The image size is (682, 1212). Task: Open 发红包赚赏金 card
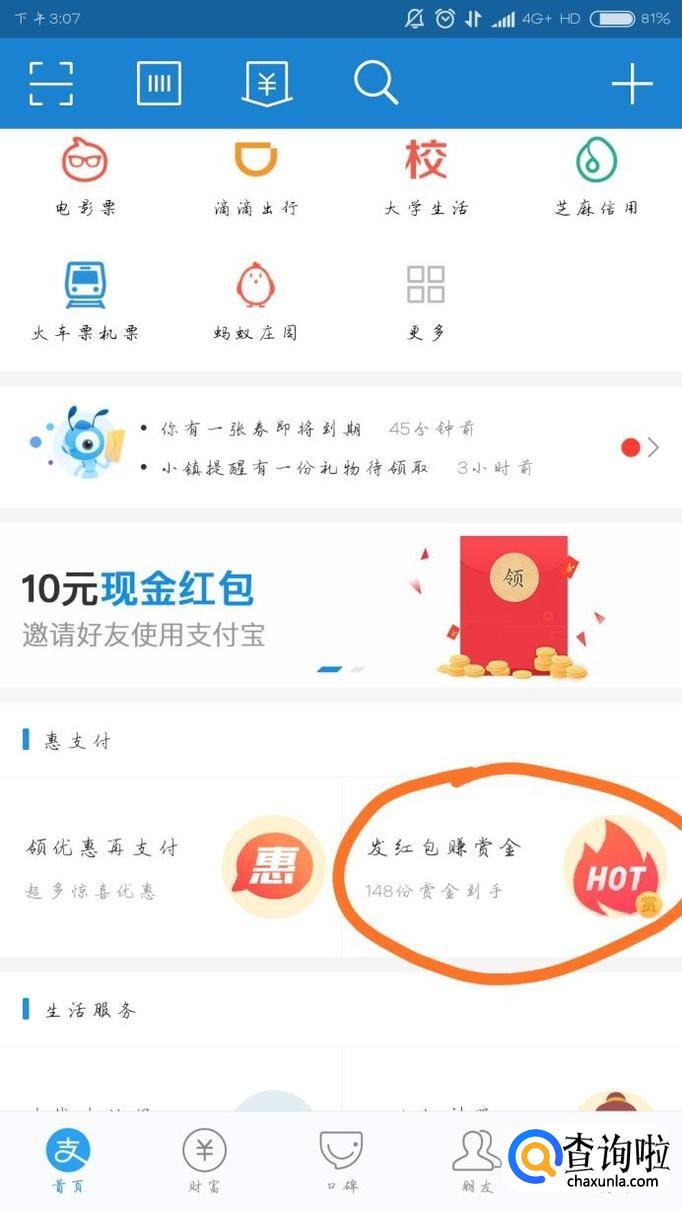pos(512,867)
